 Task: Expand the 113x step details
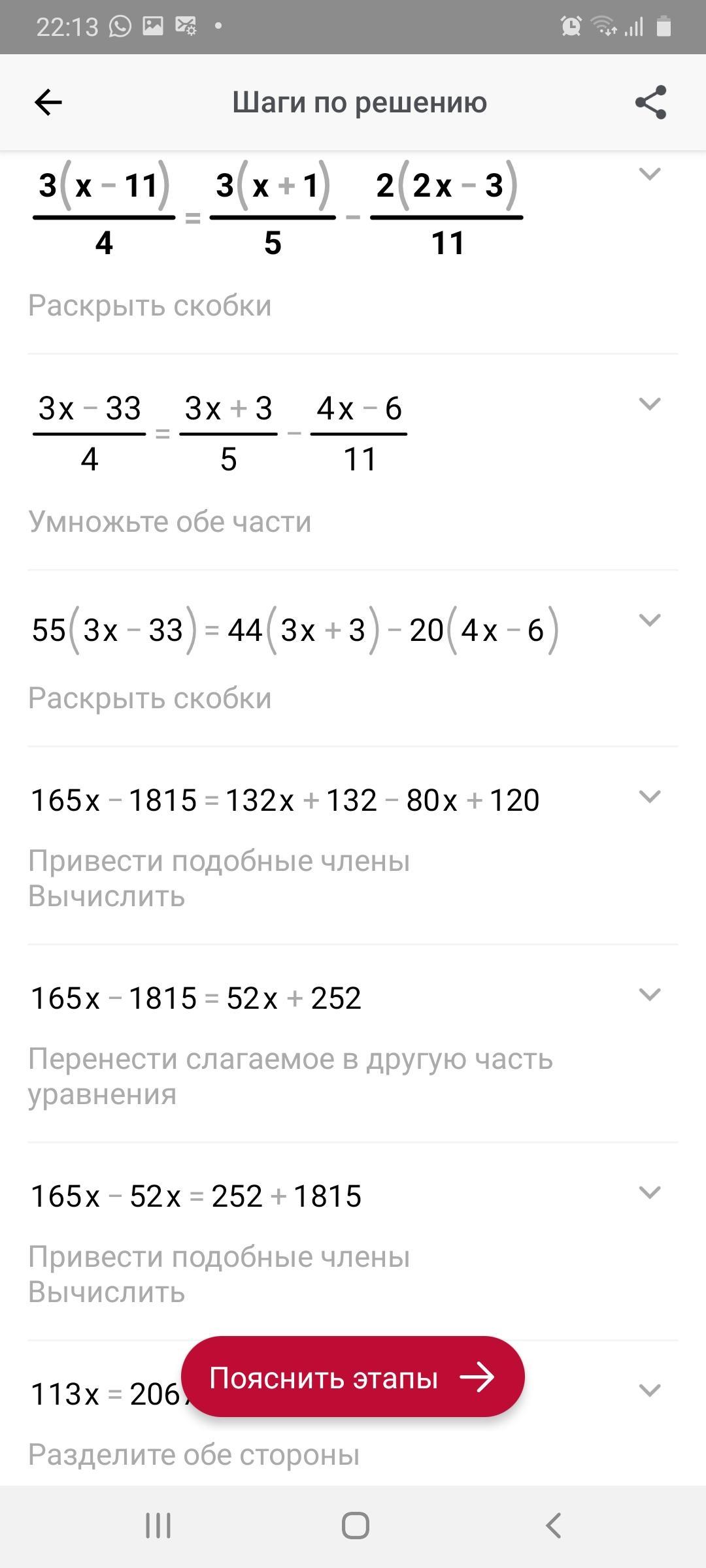[x=649, y=1390]
